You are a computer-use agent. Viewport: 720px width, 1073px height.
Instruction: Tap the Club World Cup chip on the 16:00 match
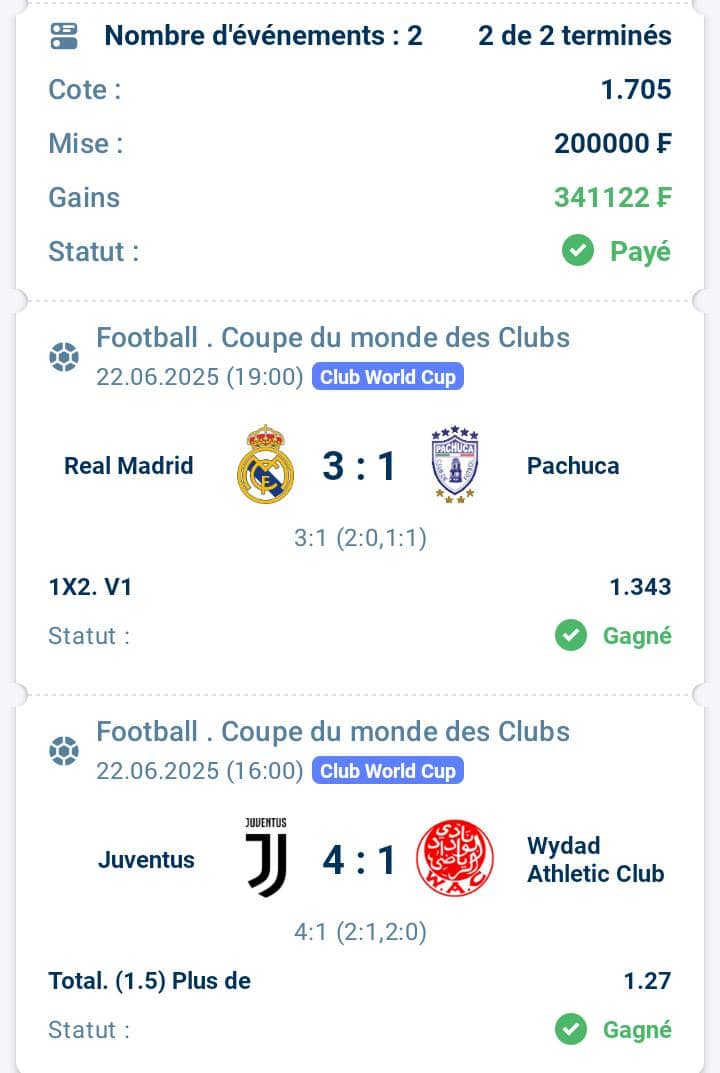387,771
